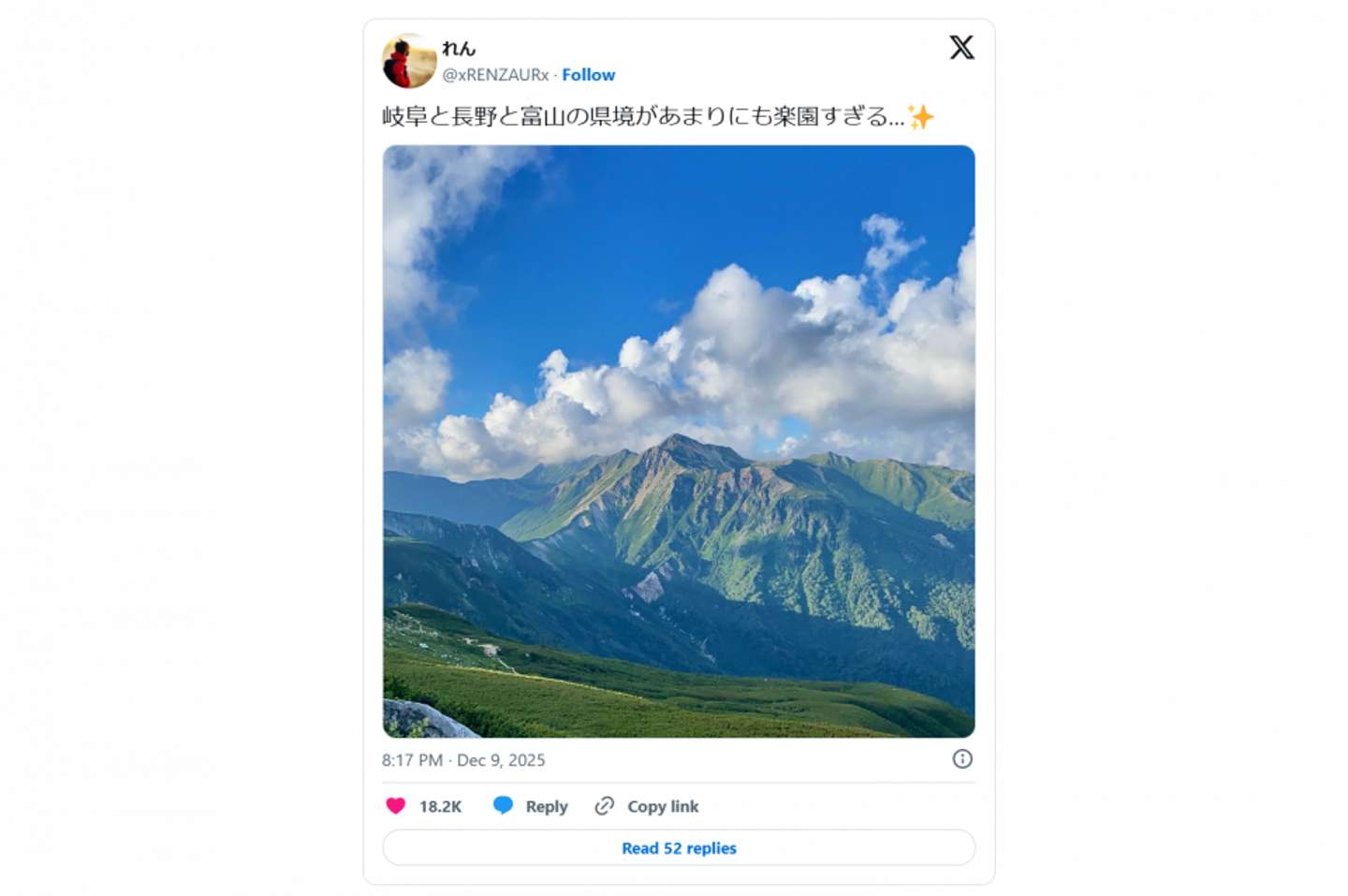The image size is (1348, 896).
Task: Read 52 replies
Action: tap(679, 848)
